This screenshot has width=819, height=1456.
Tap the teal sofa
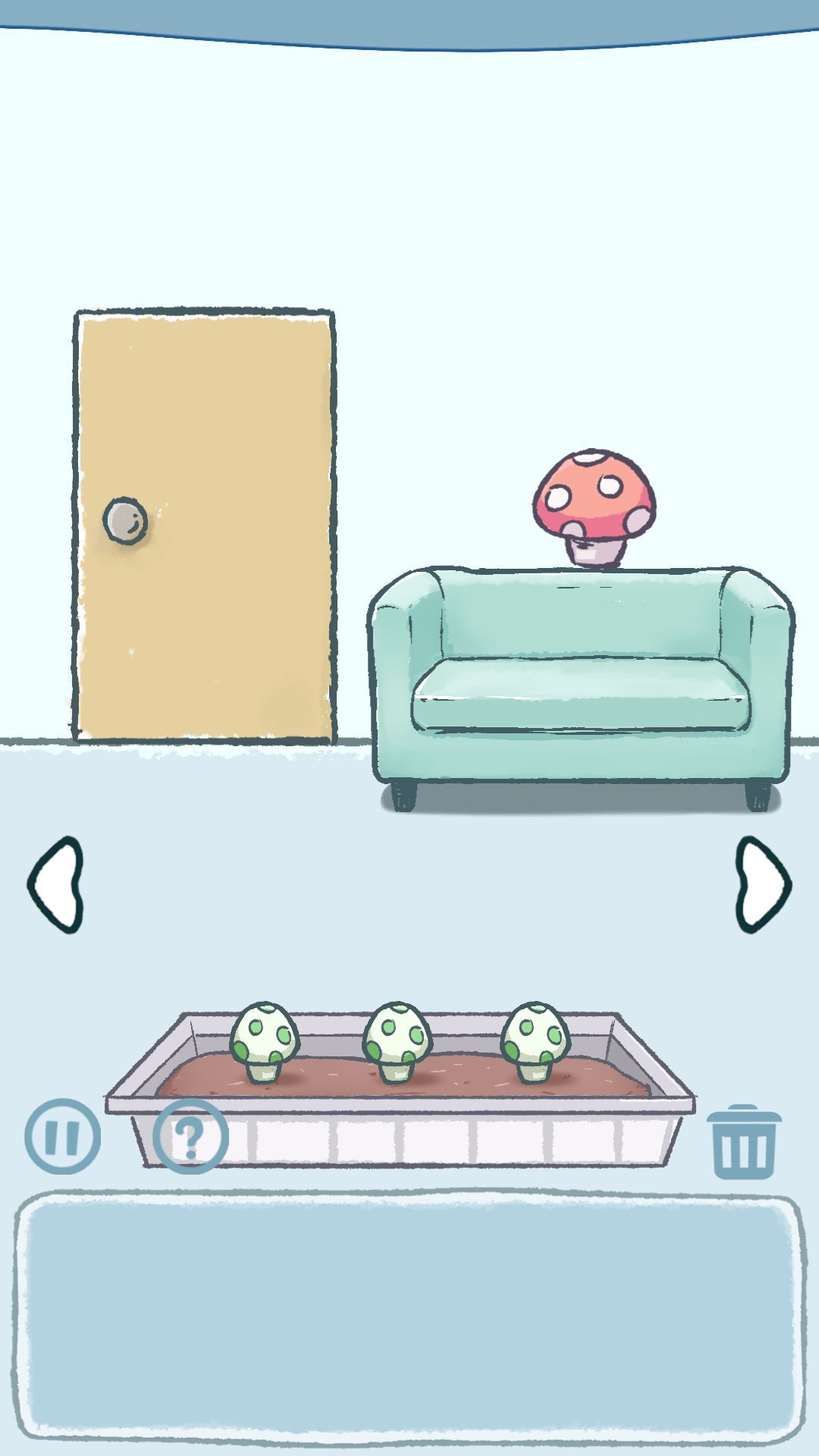point(580,690)
